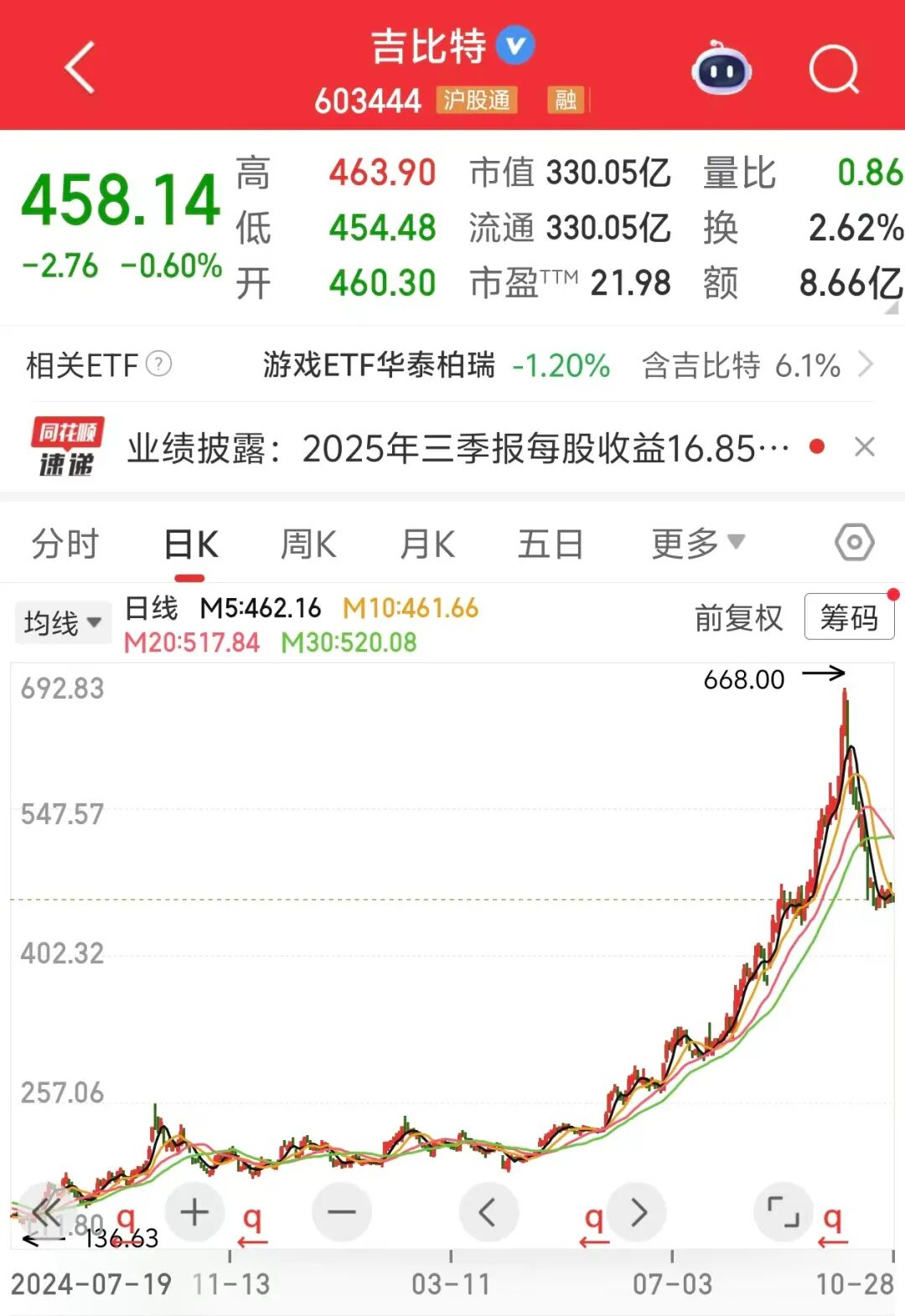Open the related ETF 游戏ETF华泰柏瑞 row
Image resolution: width=905 pixels, height=1316 pixels.
tap(436, 365)
